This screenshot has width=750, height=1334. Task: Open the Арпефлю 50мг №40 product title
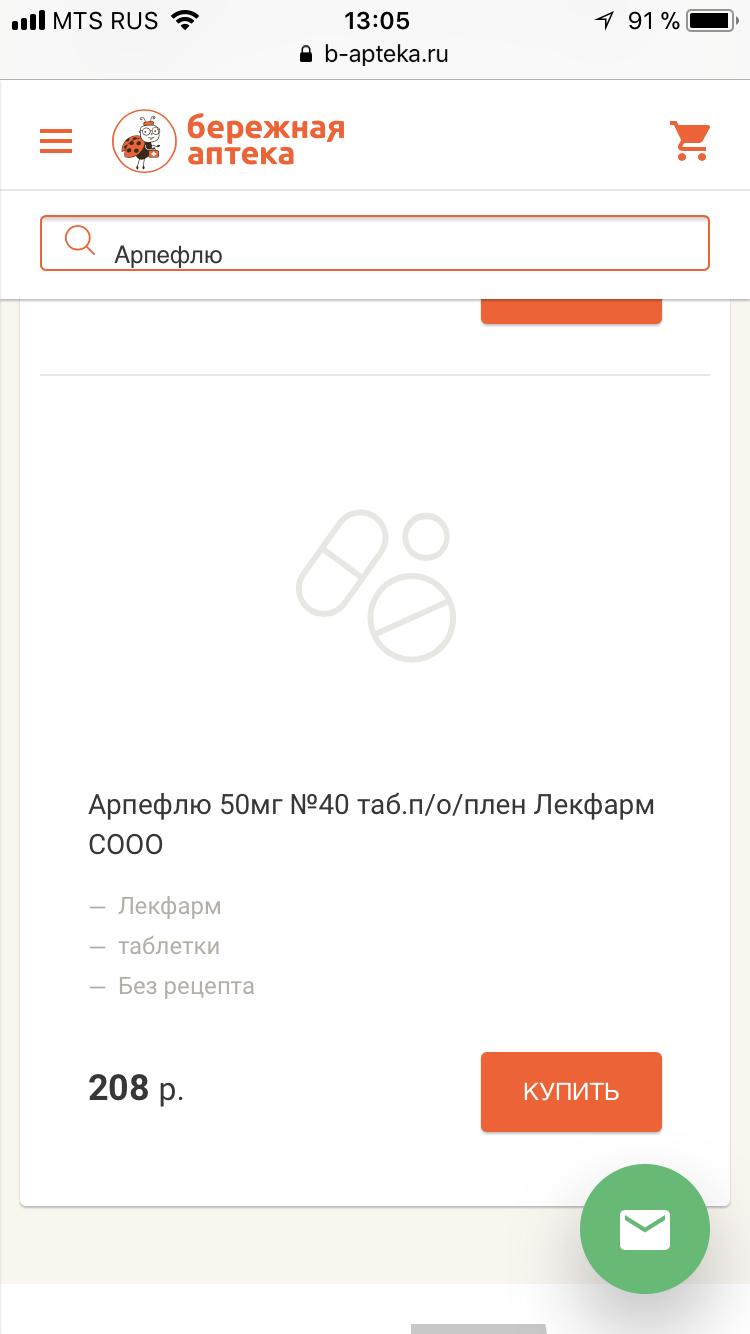point(372,824)
